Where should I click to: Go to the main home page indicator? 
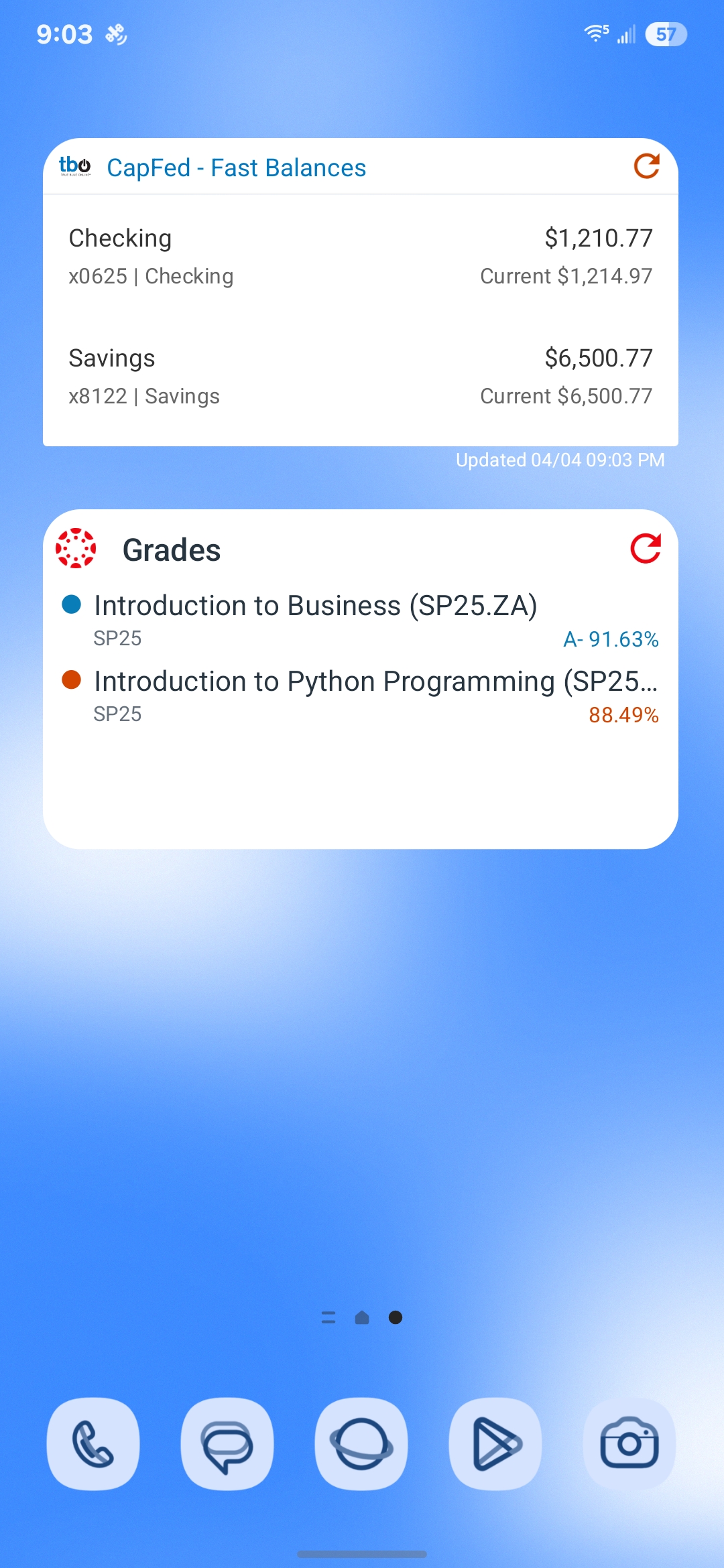pyautogui.click(x=362, y=1318)
